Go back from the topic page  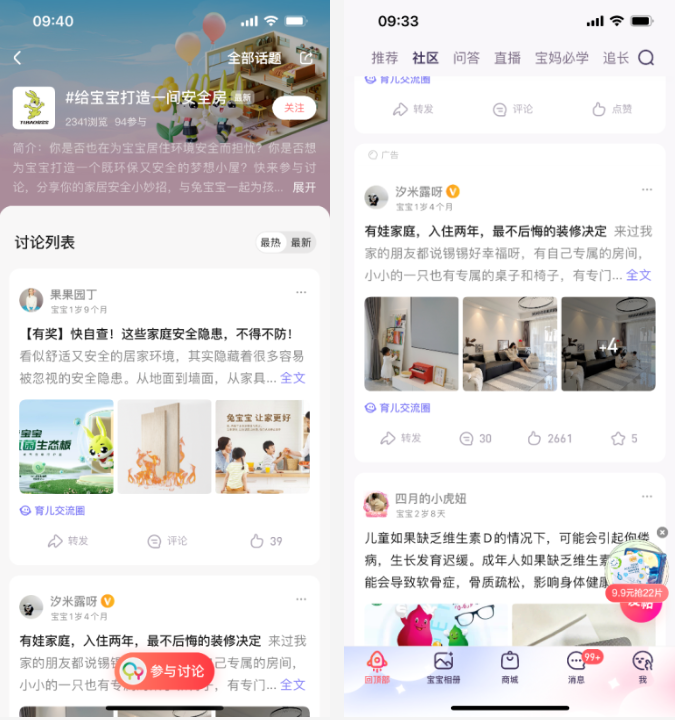click(17, 58)
